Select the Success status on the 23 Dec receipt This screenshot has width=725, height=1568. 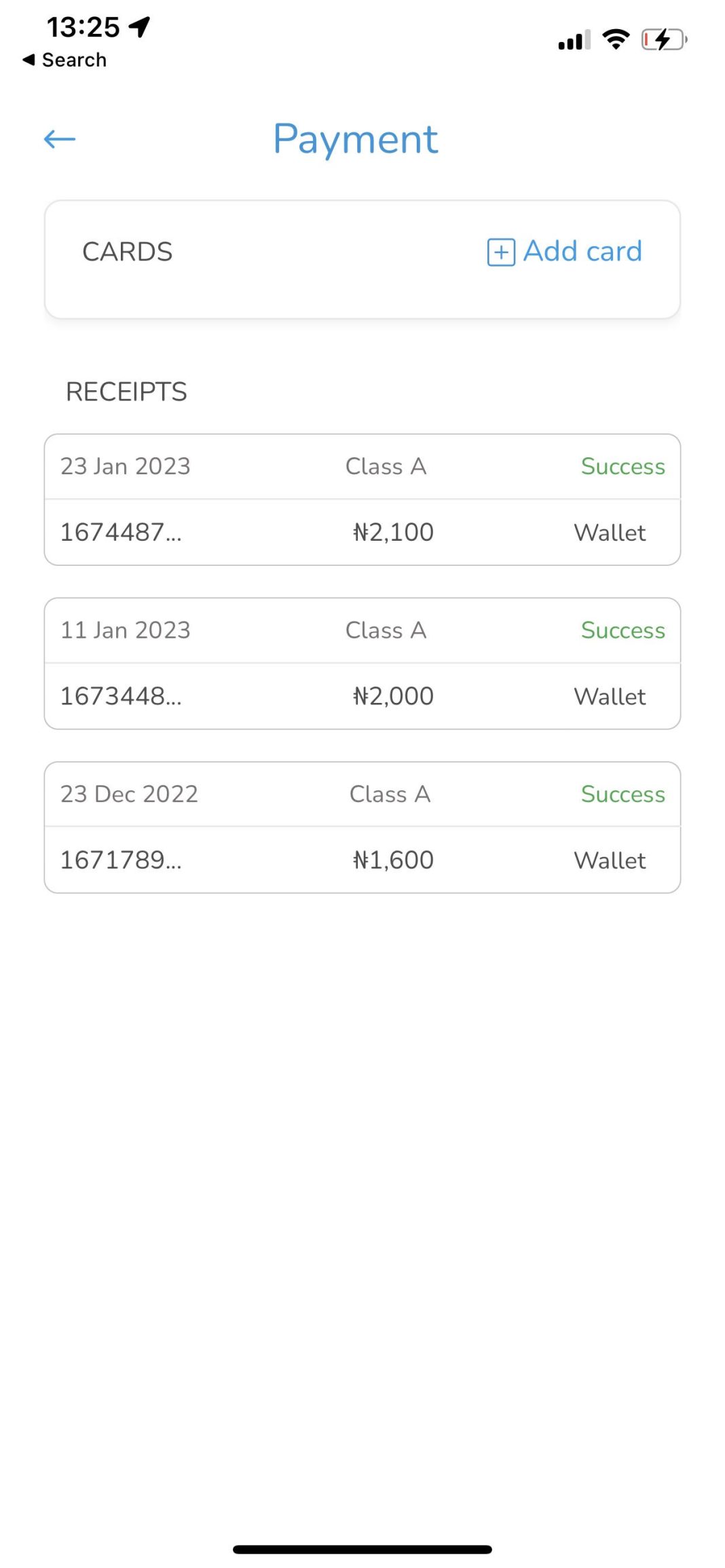622,794
